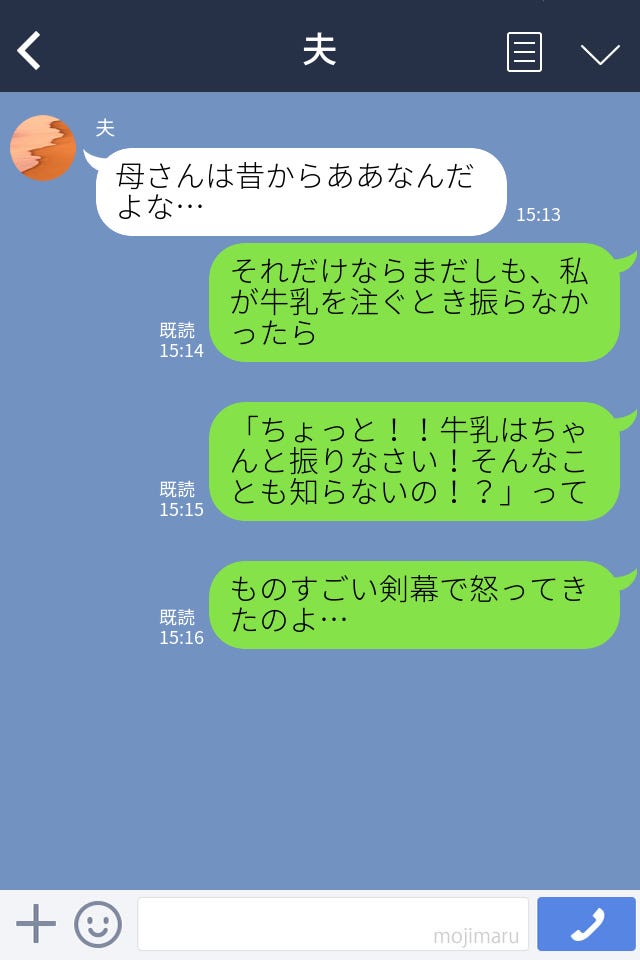Focus the message text field
The image size is (640, 960).
coord(332,924)
